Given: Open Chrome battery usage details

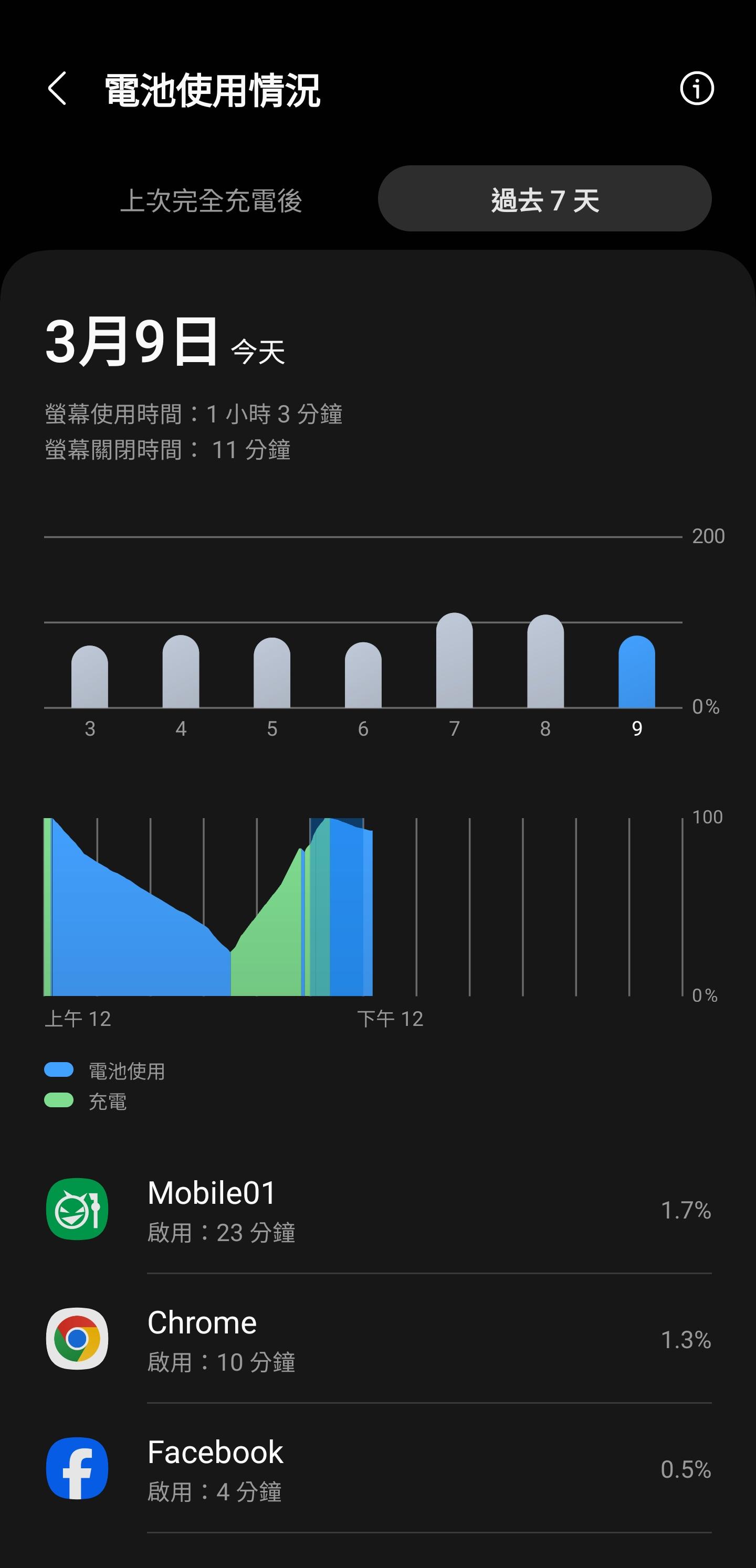Looking at the screenshot, I should tap(377, 1339).
